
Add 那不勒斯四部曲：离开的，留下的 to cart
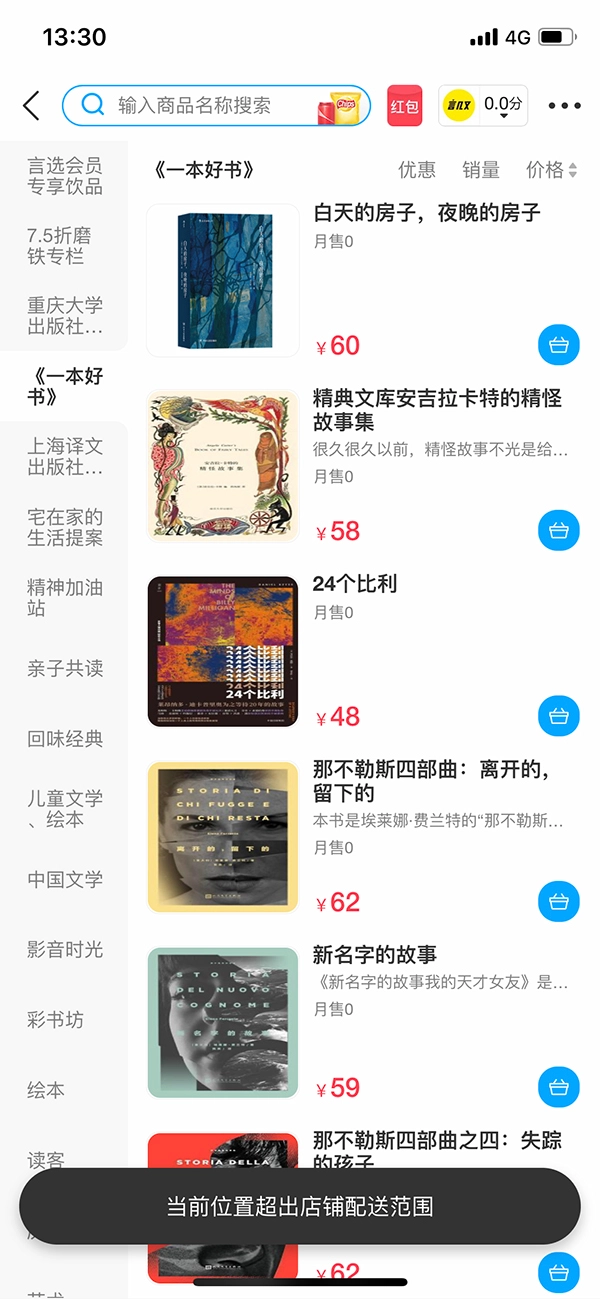559,902
